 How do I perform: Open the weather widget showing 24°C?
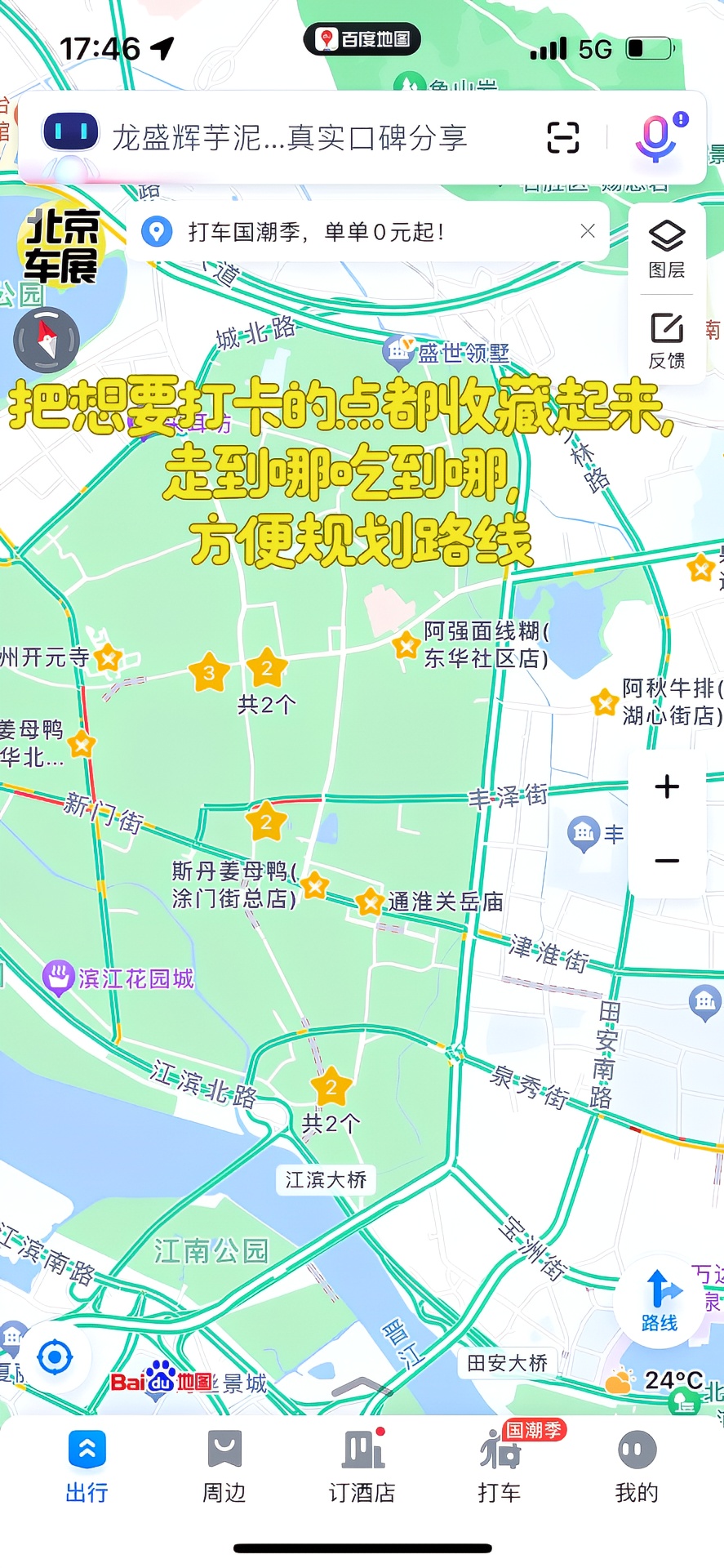click(654, 1380)
